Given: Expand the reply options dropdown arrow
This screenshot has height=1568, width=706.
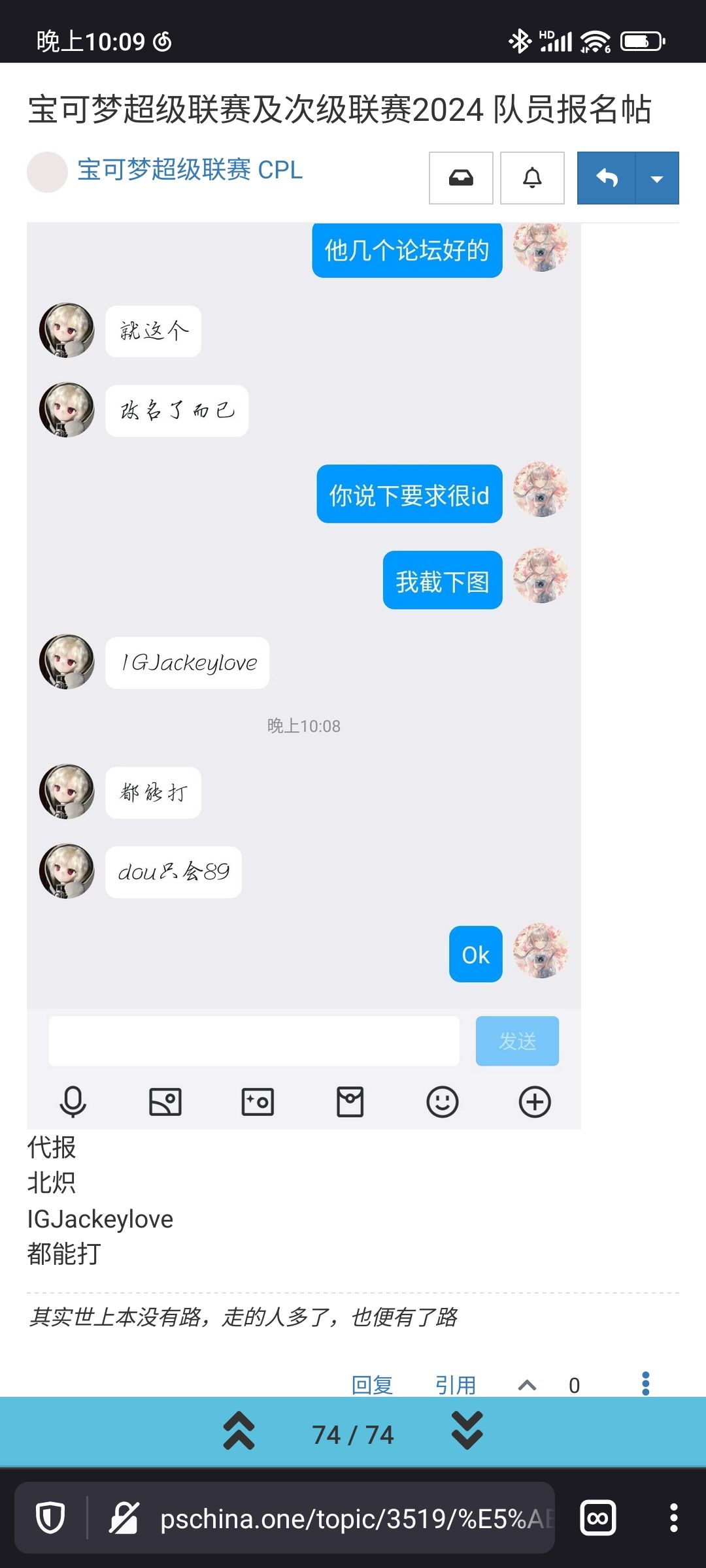Looking at the screenshot, I should click(x=657, y=178).
